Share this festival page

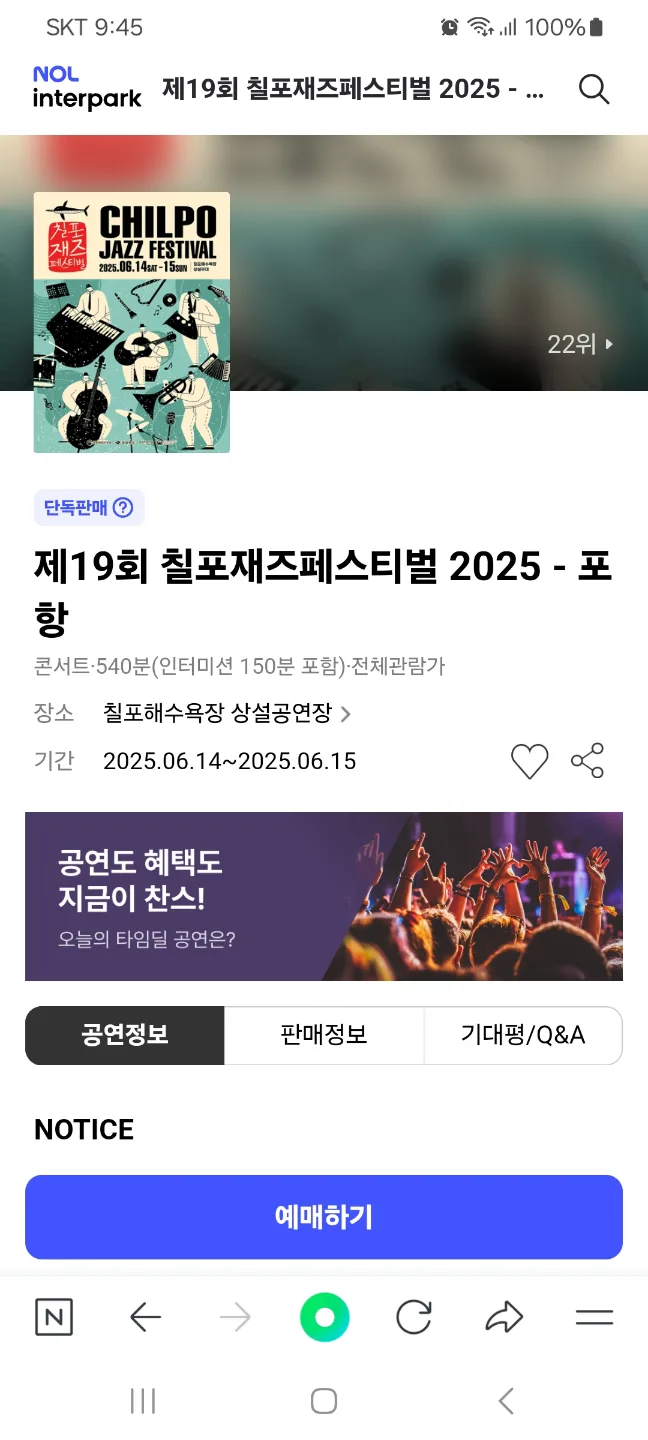(588, 761)
